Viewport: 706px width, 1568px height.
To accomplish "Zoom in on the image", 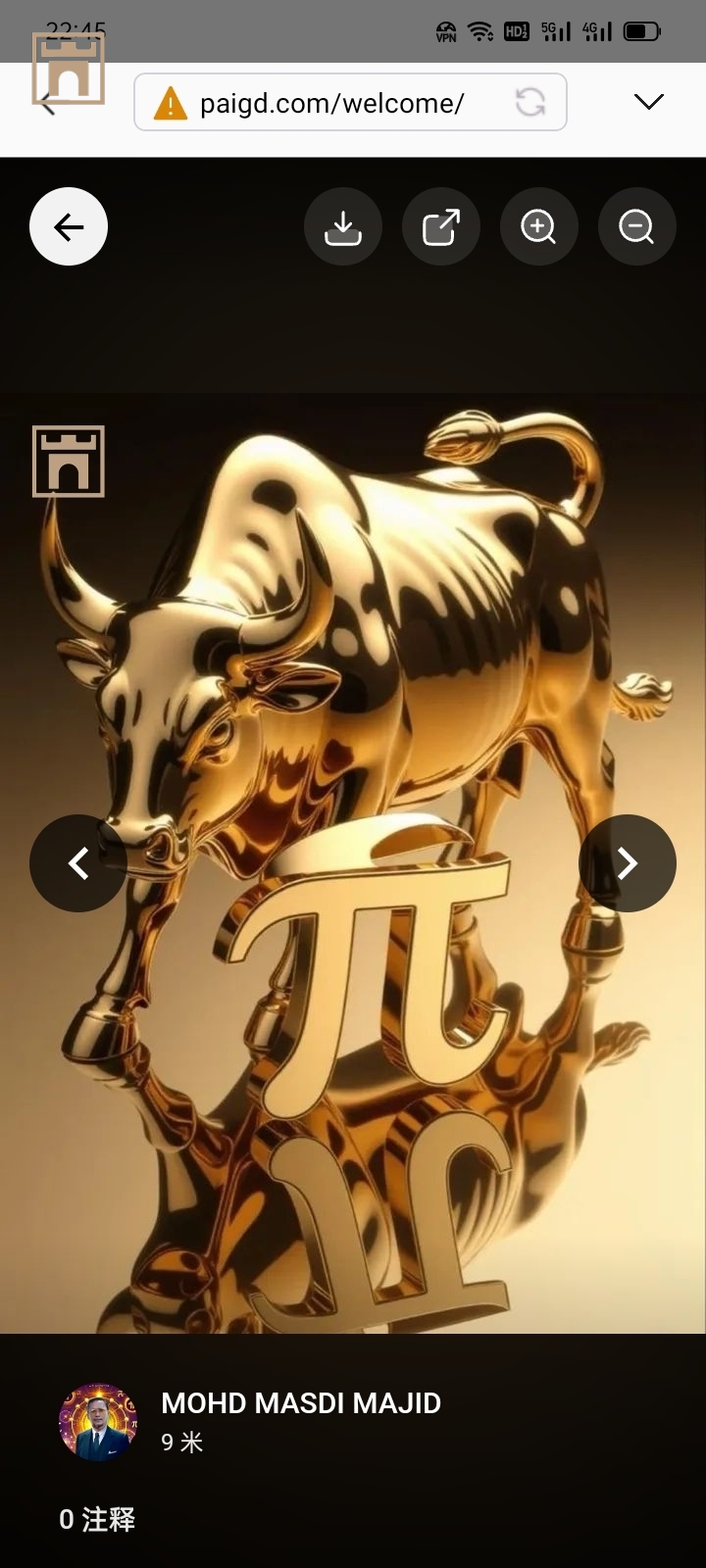I will 539,227.
